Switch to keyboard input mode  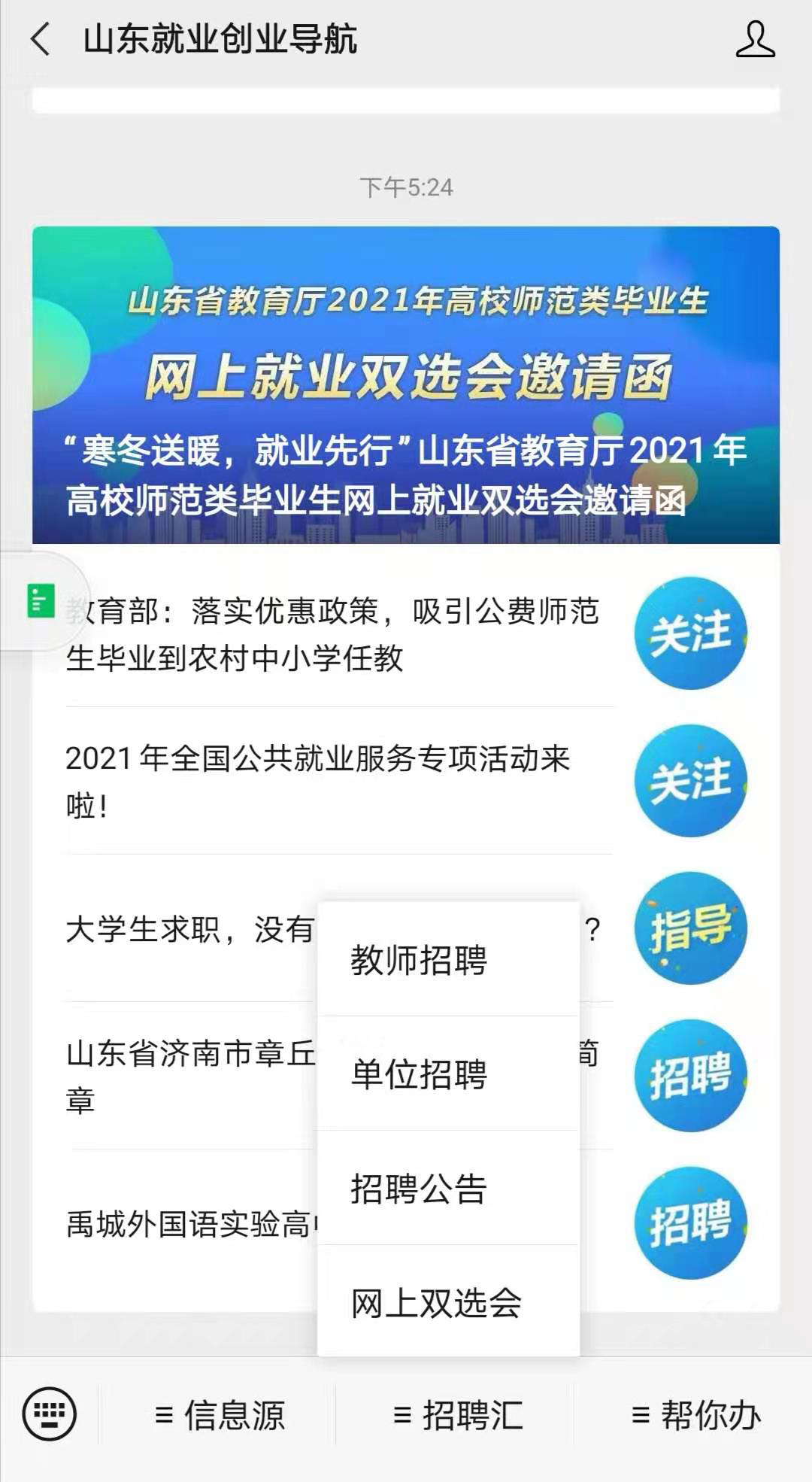pyautogui.click(x=50, y=1414)
